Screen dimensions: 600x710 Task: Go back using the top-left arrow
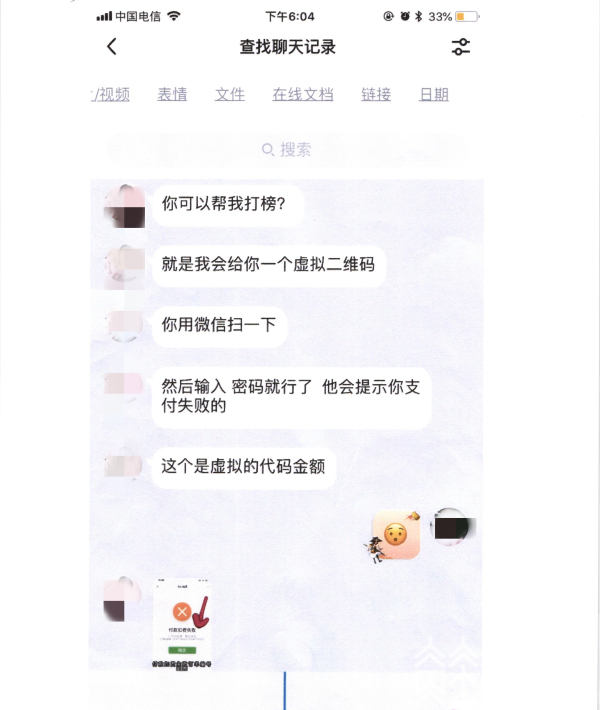tap(111, 47)
